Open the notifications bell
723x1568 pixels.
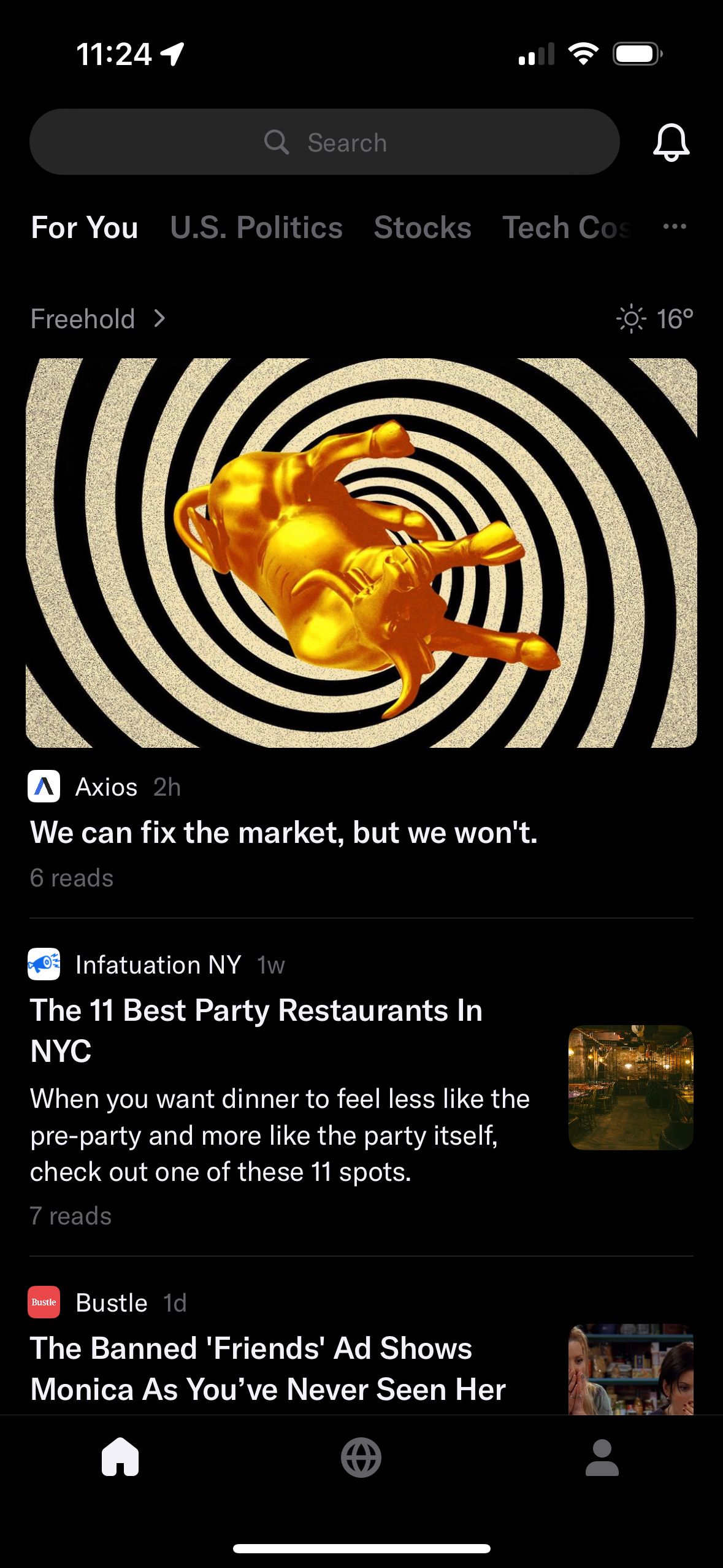[x=671, y=142]
